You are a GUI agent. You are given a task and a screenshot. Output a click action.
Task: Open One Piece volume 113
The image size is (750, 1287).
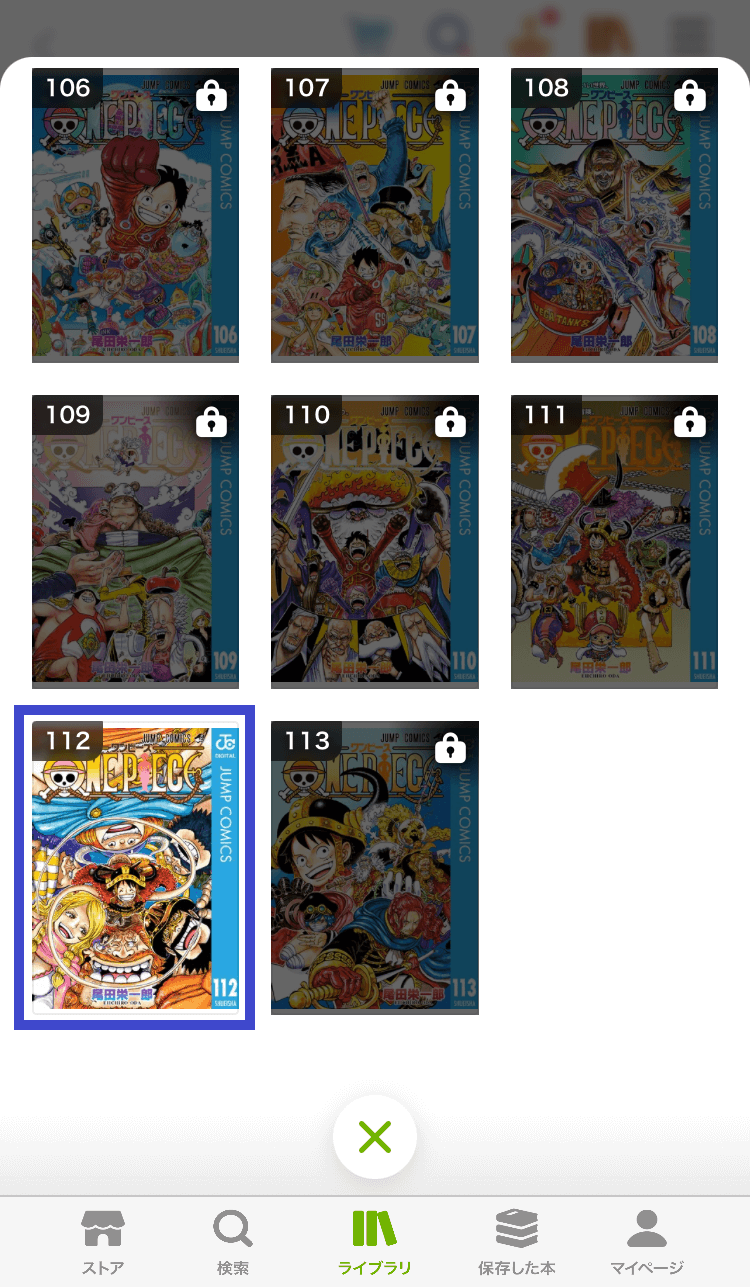374,867
